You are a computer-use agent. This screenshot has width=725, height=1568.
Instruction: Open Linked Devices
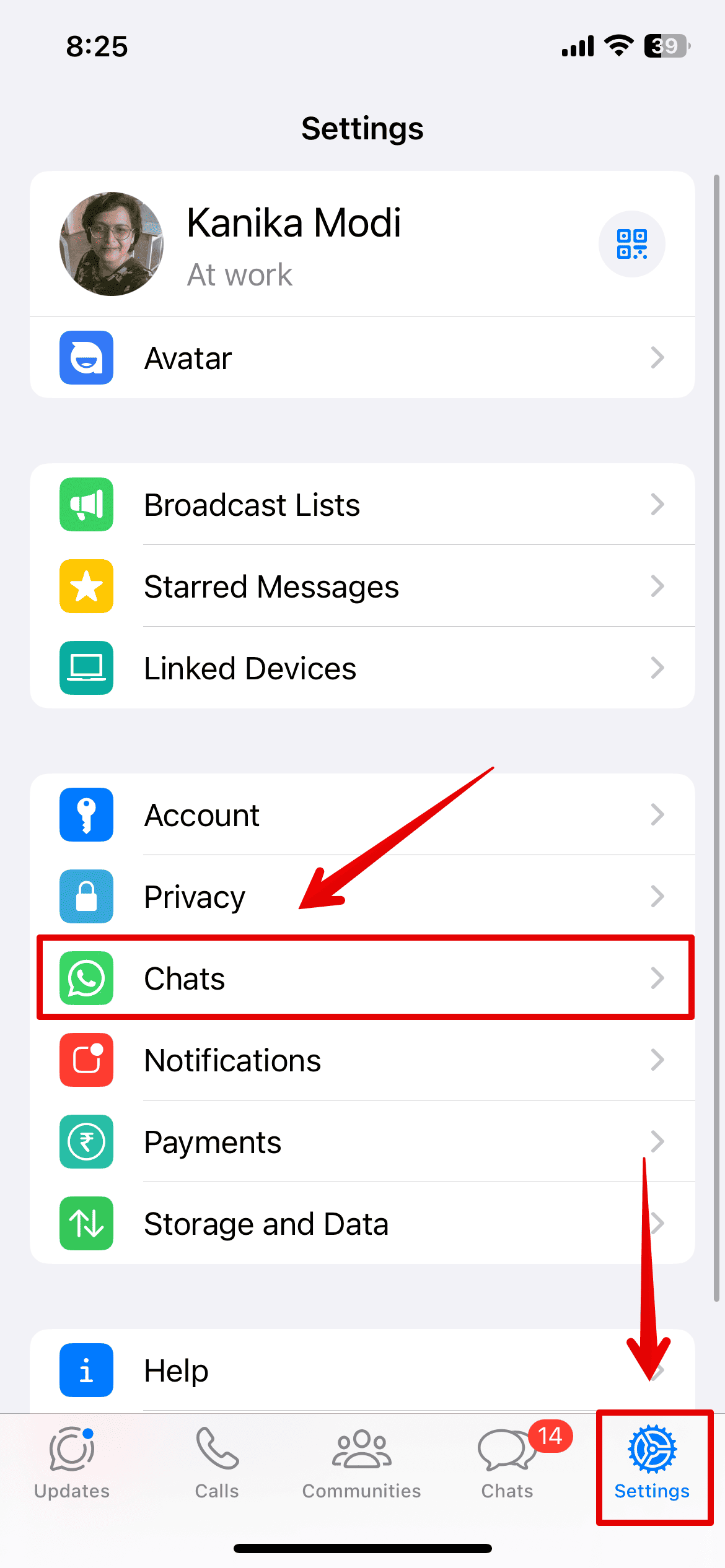click(362, 668)
